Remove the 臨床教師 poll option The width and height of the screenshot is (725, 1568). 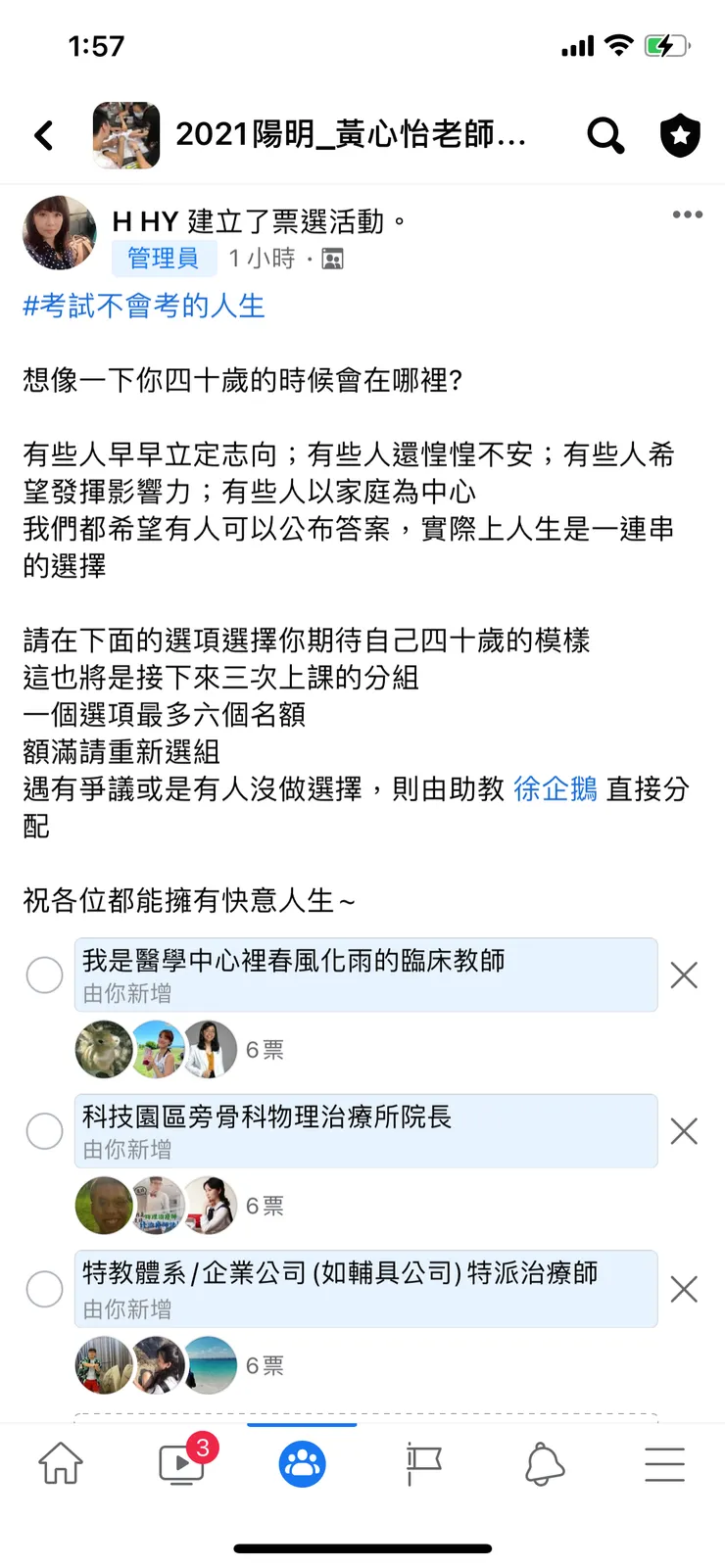tap(684, 974)
